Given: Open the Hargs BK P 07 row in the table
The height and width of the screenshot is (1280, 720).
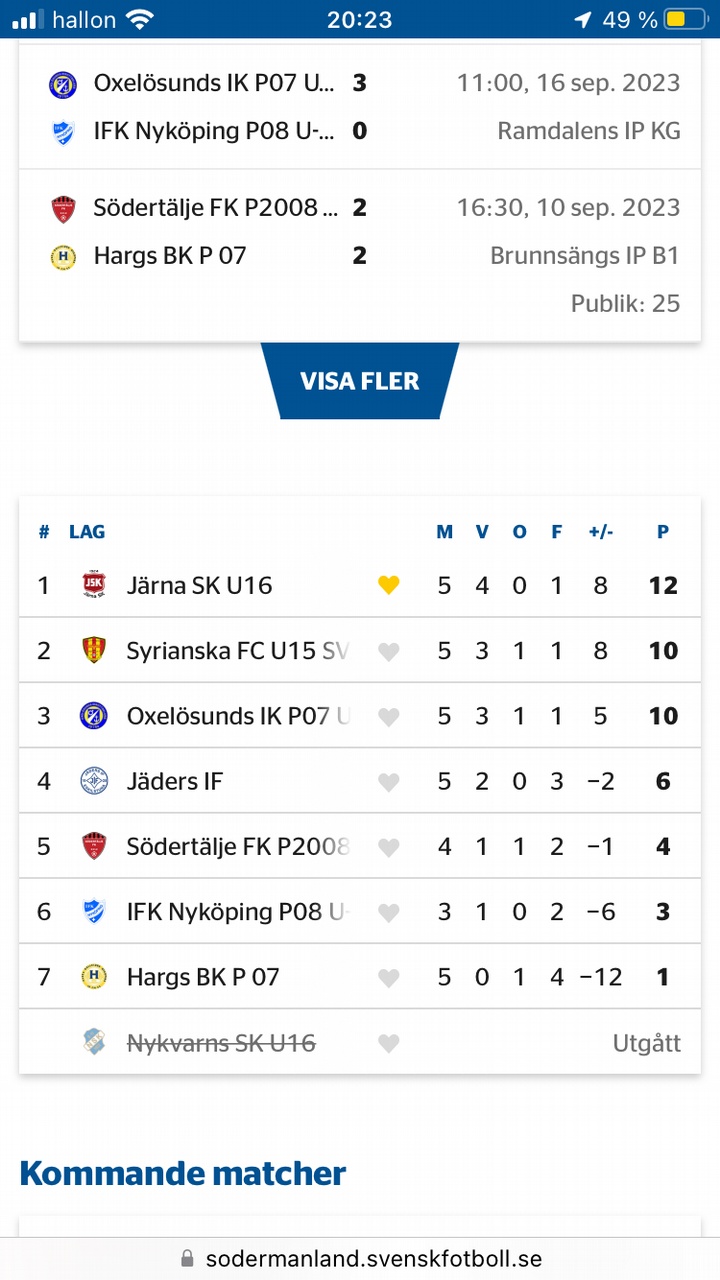Looking at the screenshot, I should (360, 977).
